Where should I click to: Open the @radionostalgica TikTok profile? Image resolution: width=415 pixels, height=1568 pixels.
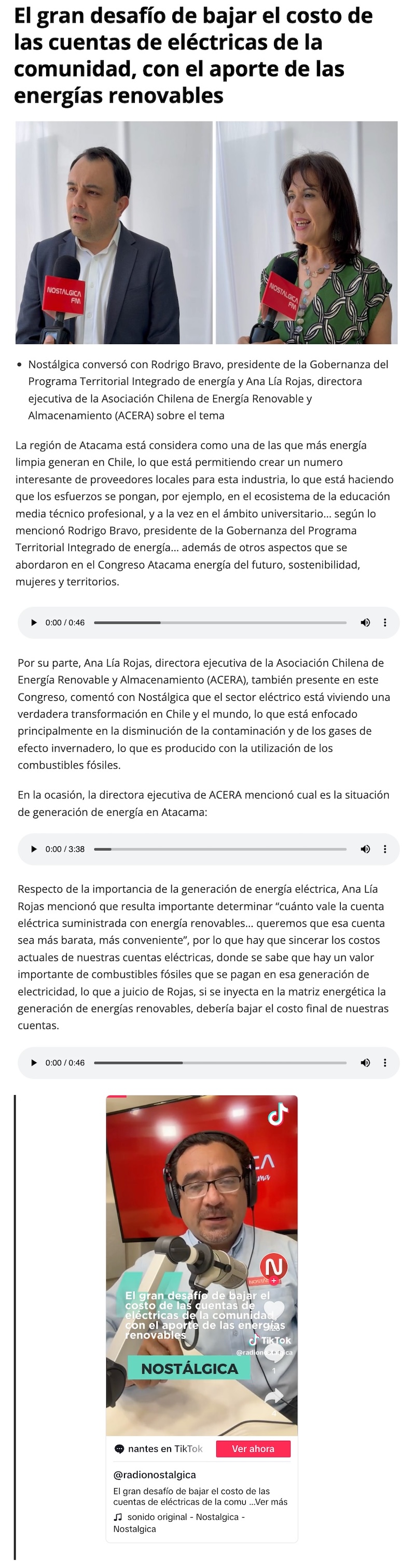click(155, 1475)
